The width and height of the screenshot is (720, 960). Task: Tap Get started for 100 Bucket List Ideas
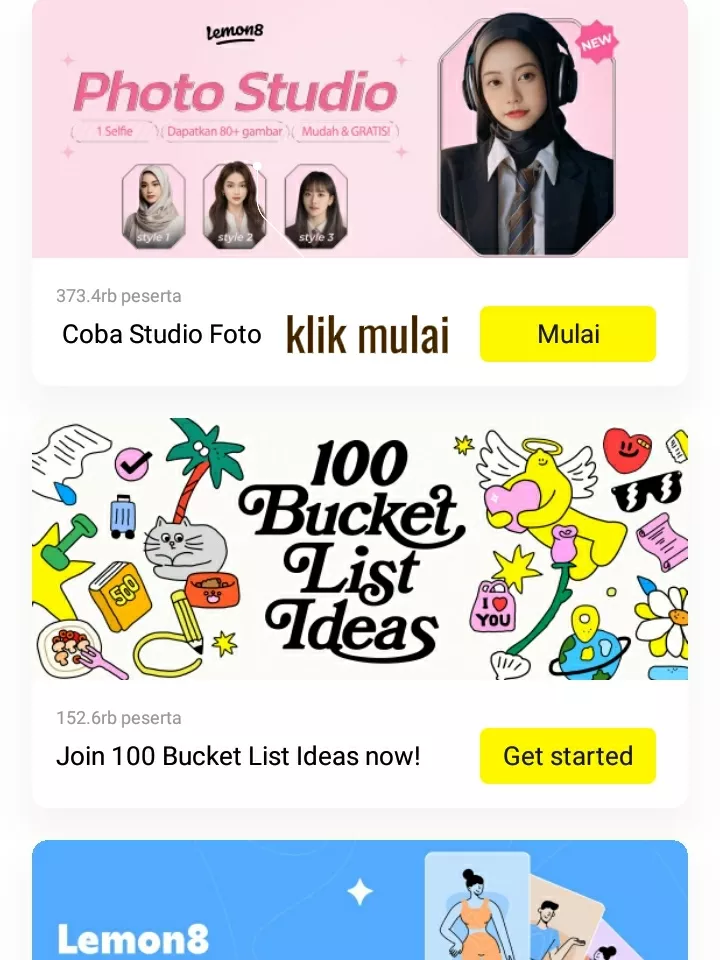[568, 756]
